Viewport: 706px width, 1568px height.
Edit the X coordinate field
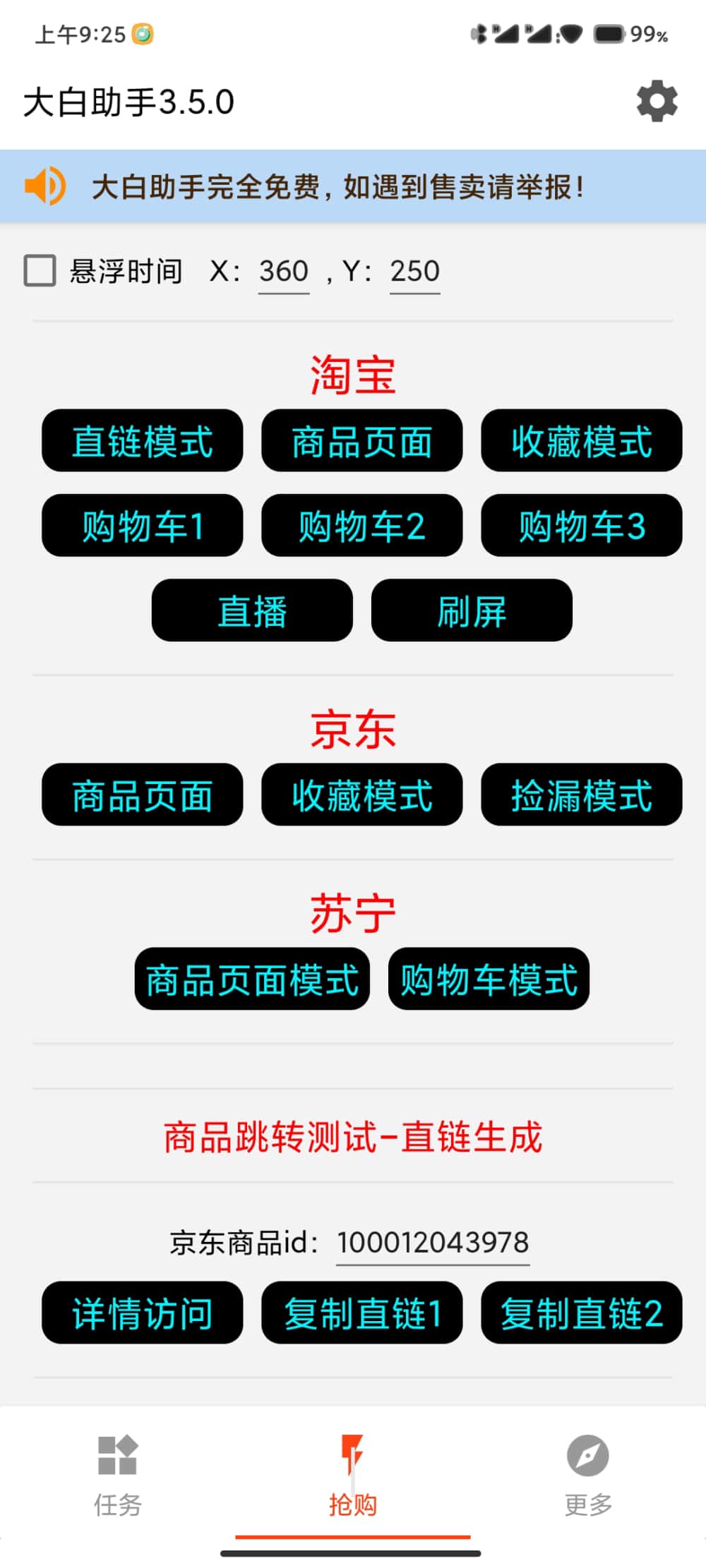click(284, 272)
